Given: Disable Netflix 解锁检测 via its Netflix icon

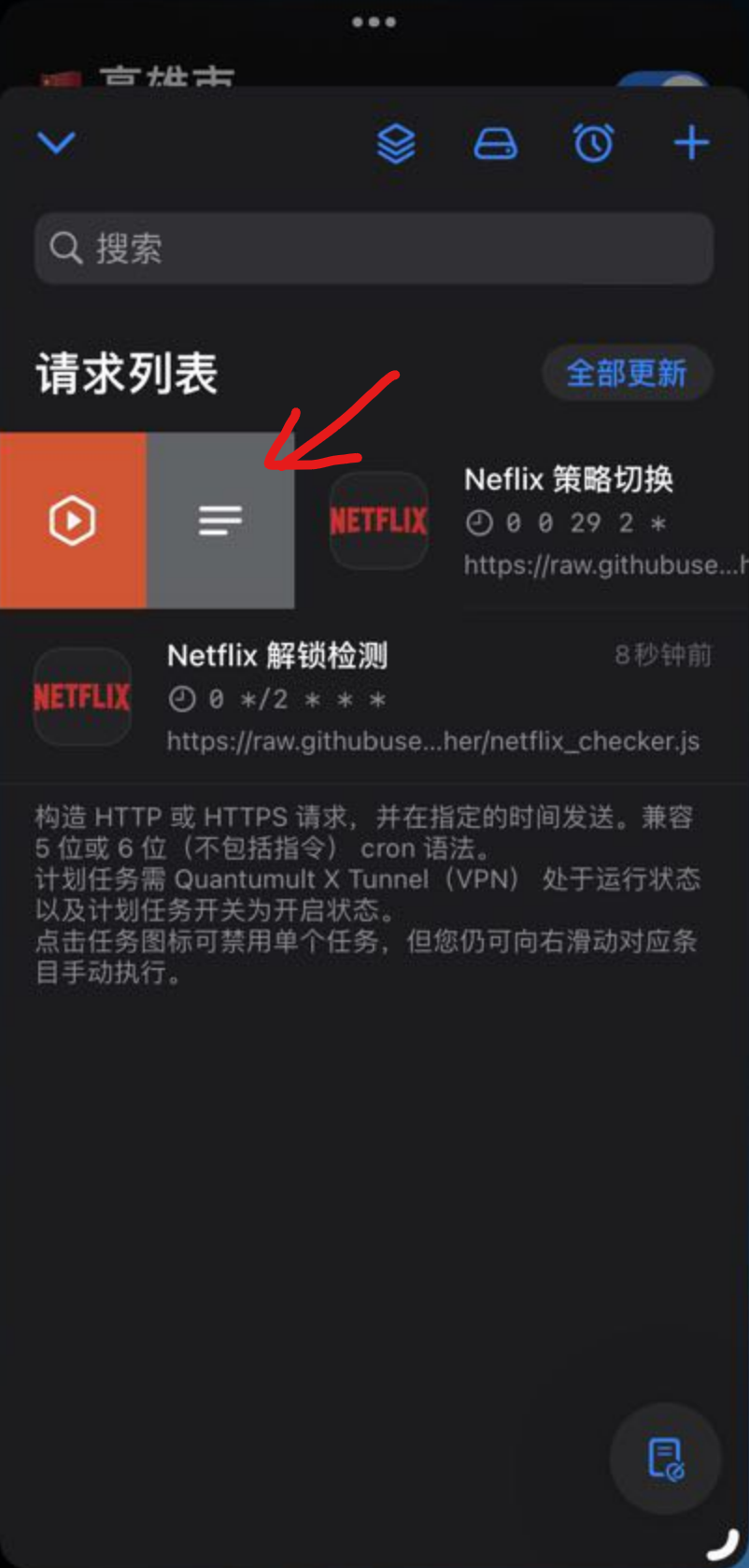Looking at the screenshot, I should point(82,697).
